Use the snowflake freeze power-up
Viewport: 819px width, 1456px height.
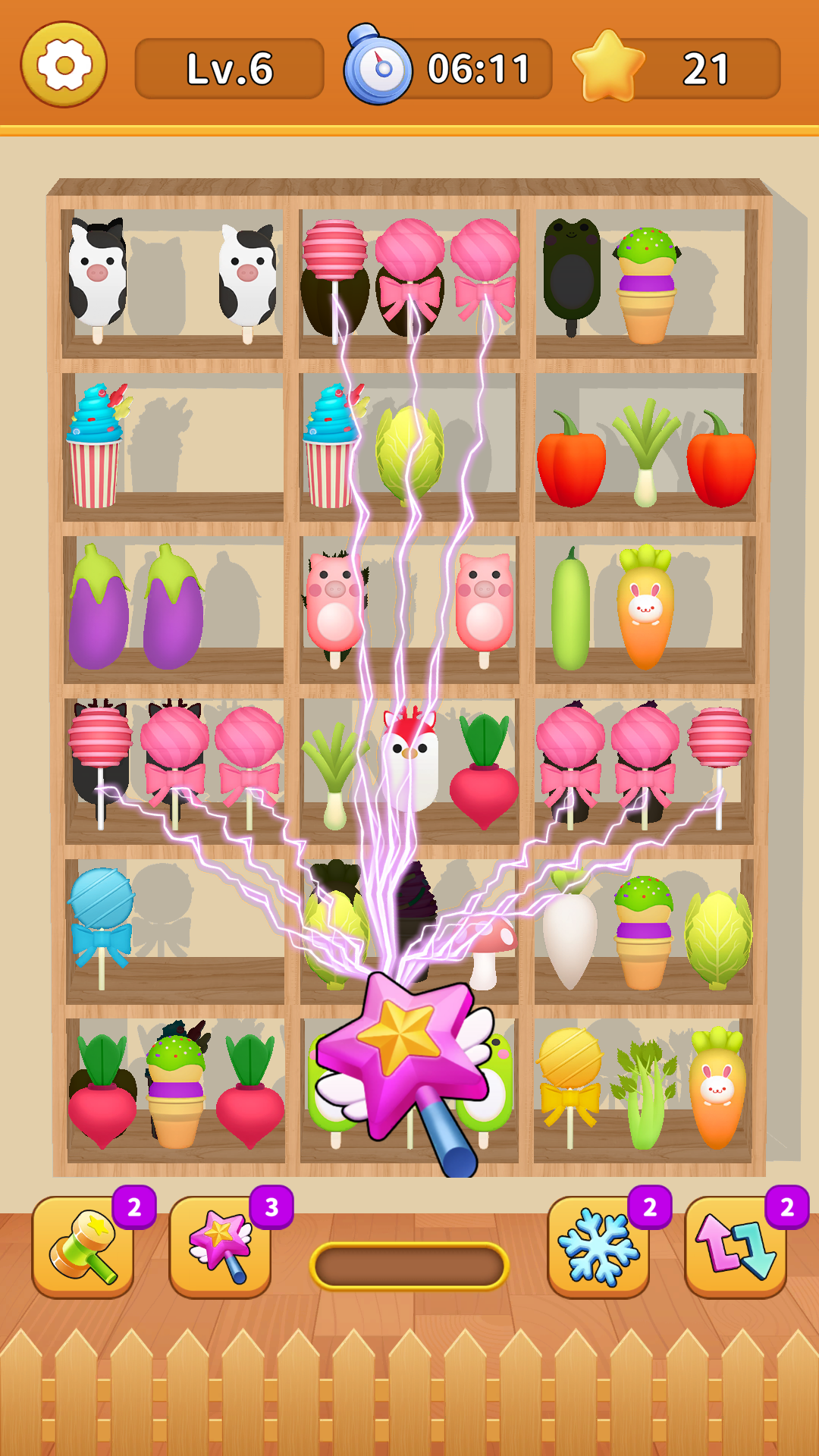tap(598, 1246)
